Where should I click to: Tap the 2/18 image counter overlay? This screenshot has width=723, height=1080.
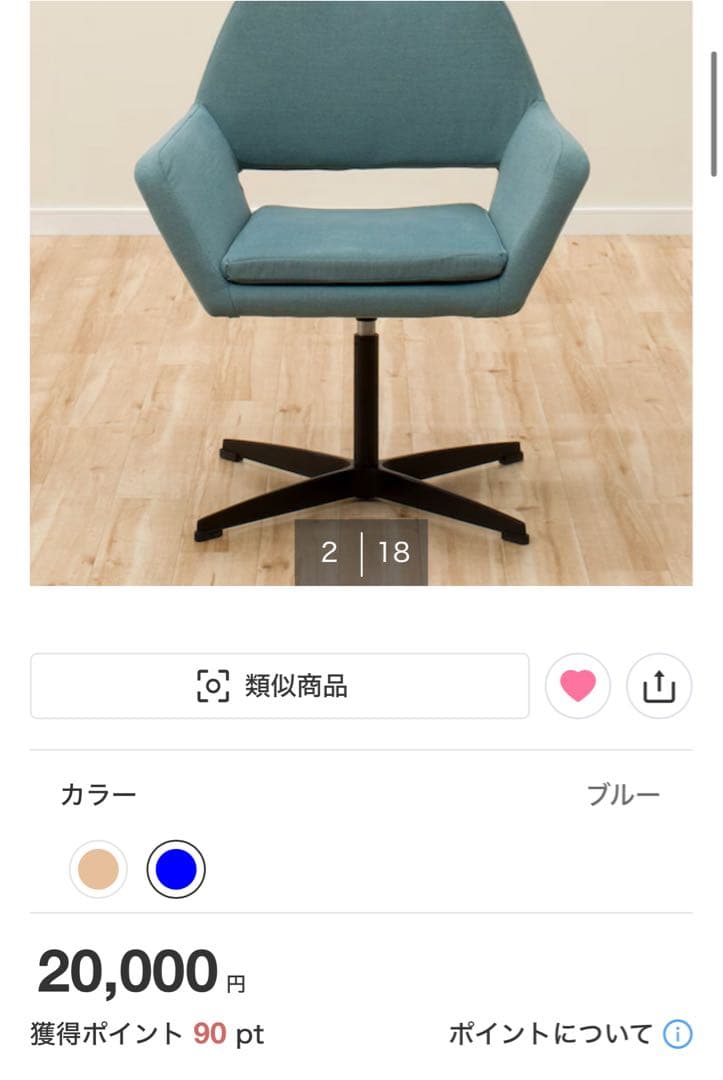(x=361, y=550)
